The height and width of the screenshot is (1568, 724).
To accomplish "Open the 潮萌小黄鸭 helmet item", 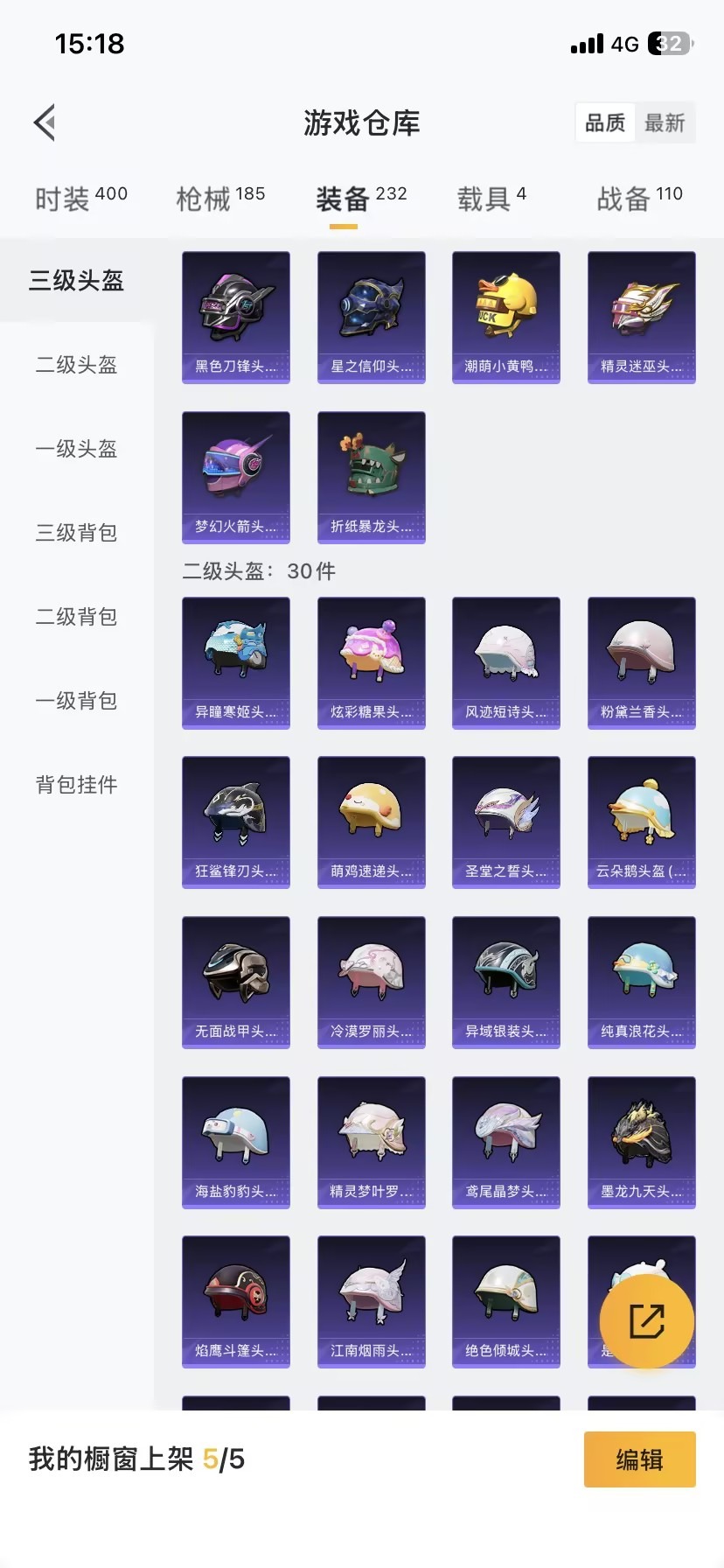I will tap(506, 317).
